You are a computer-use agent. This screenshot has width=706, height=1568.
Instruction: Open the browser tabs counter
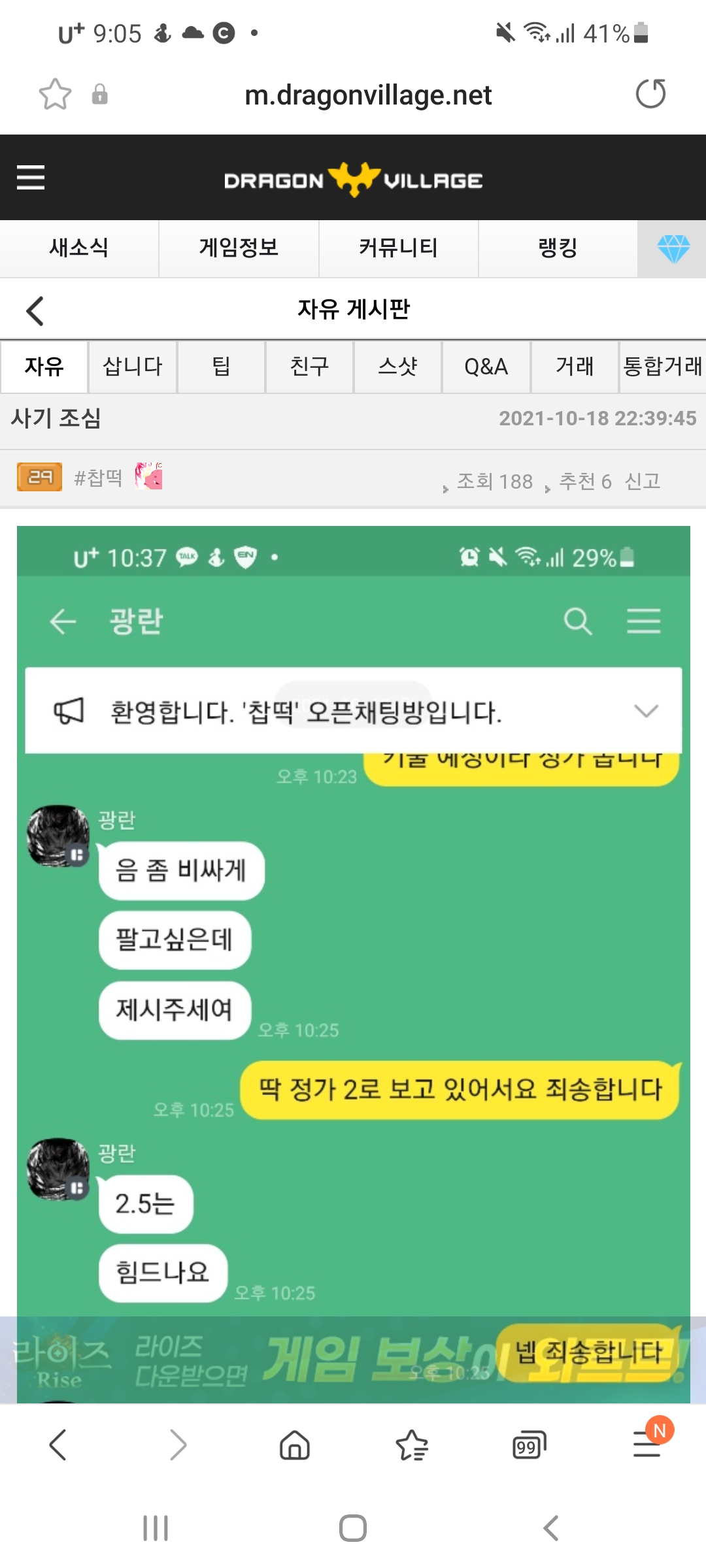(529, 1445)
